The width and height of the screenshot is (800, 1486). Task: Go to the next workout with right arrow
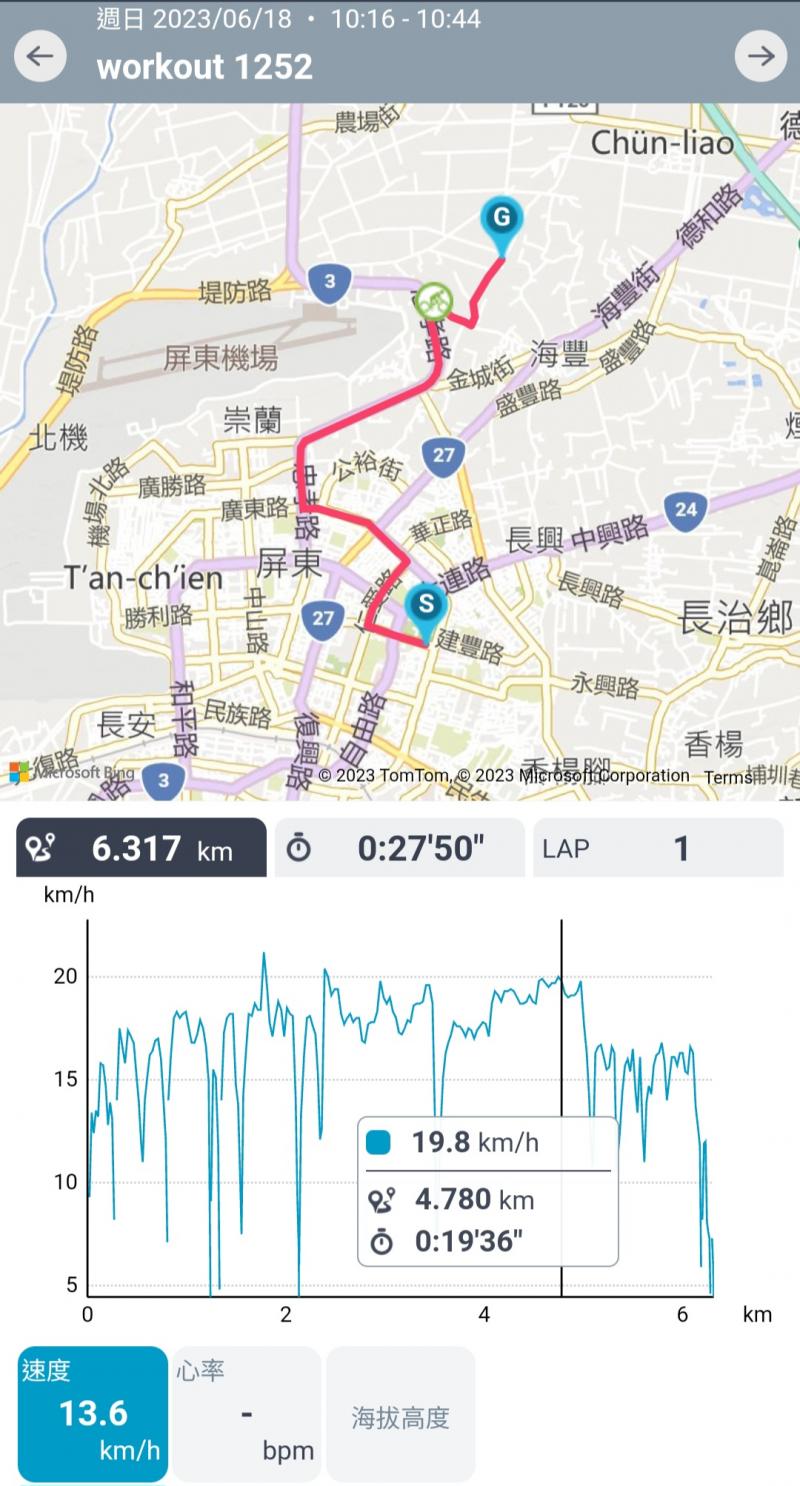pyautogui.click(x=761, y=56)
